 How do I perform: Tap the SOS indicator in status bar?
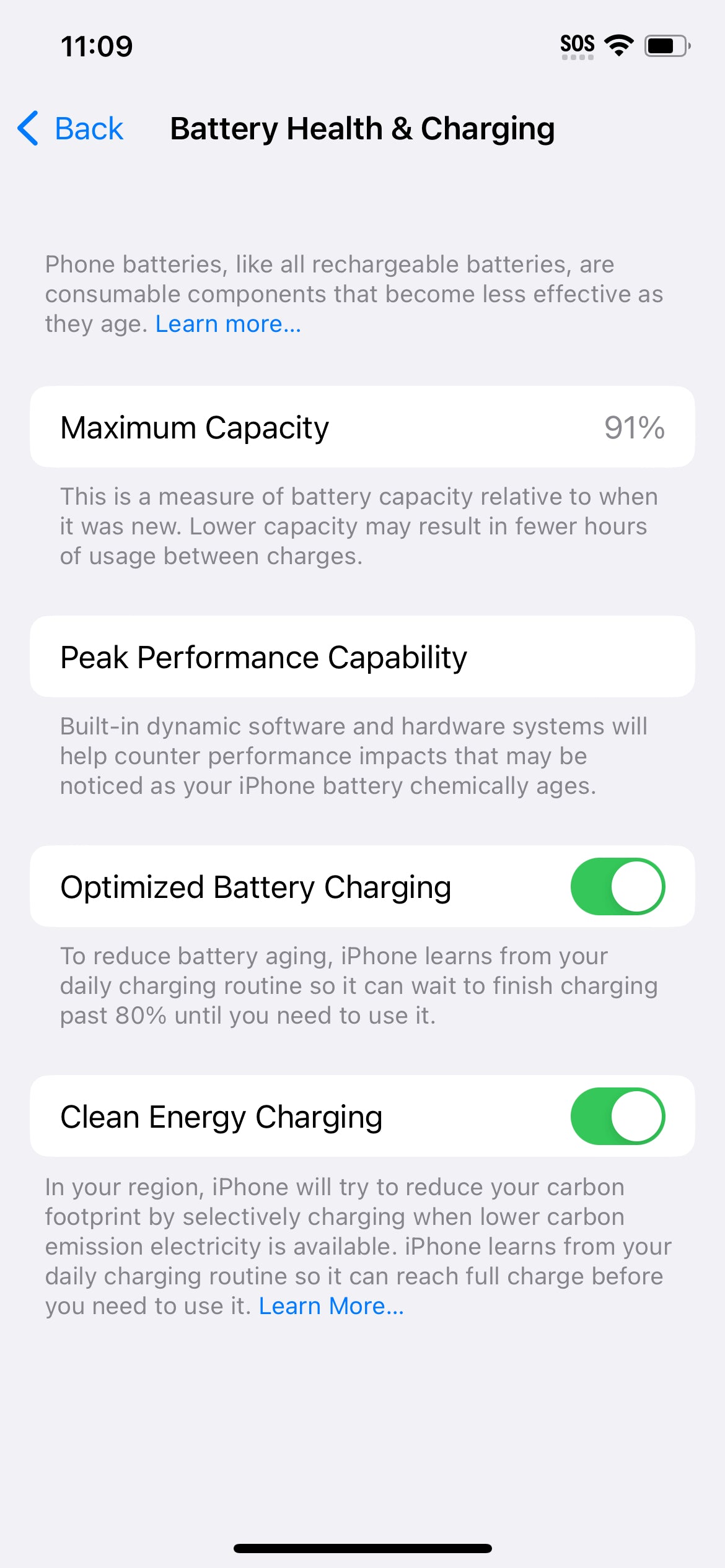(x=576, y=42)
